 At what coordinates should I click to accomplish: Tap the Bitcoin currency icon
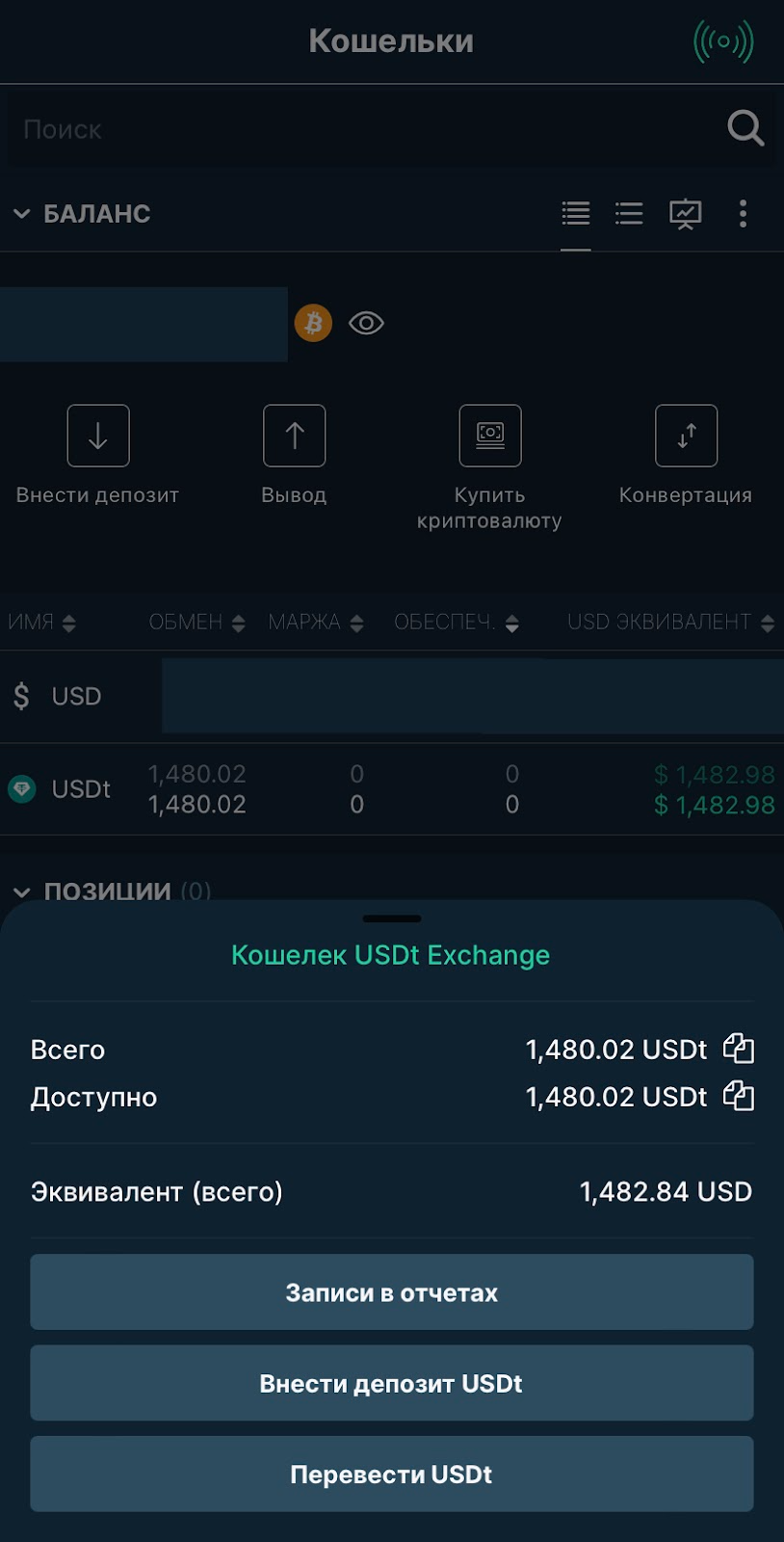(x=313, y=323)
